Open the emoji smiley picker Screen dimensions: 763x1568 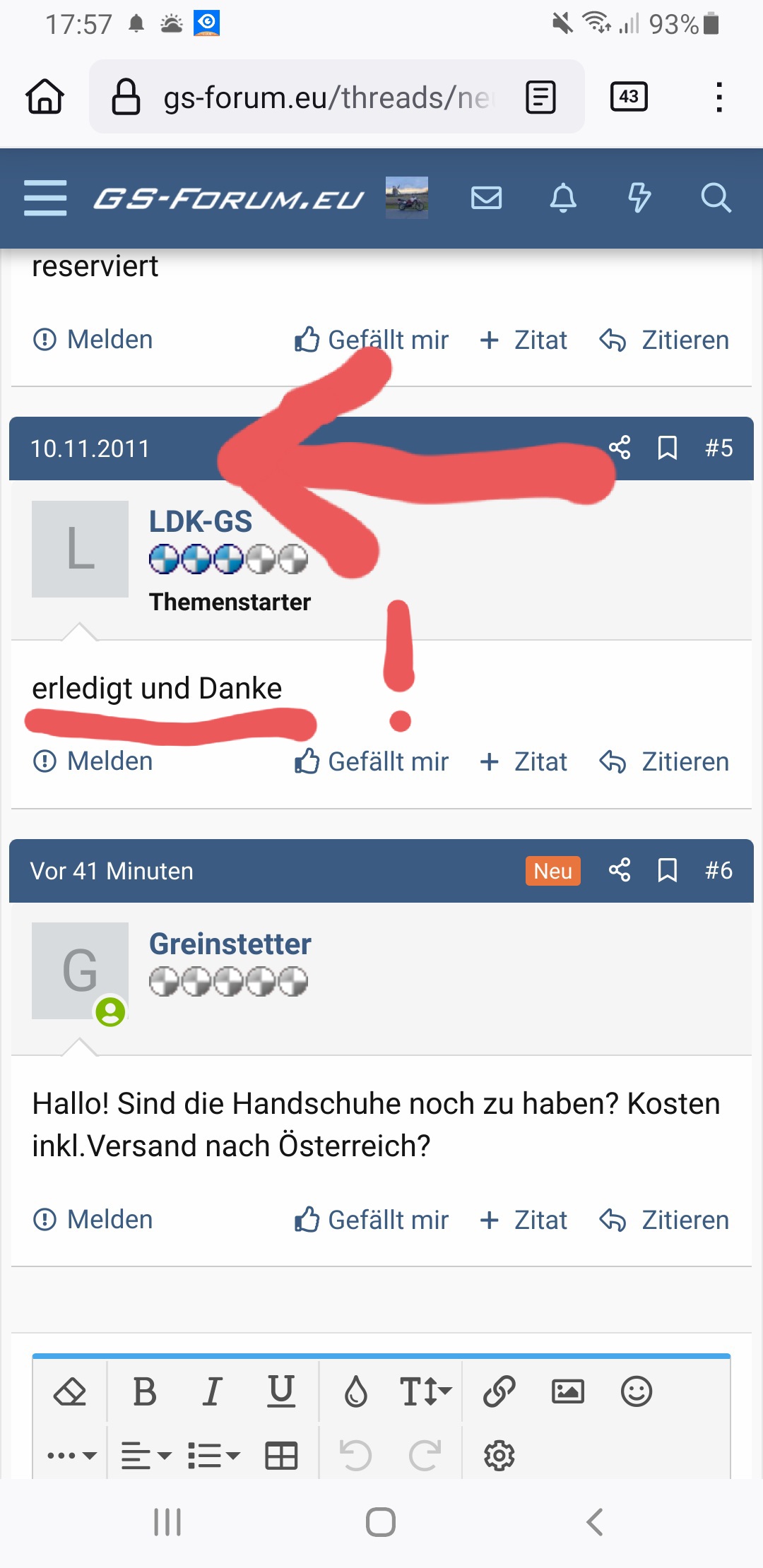pos(636,1392)
